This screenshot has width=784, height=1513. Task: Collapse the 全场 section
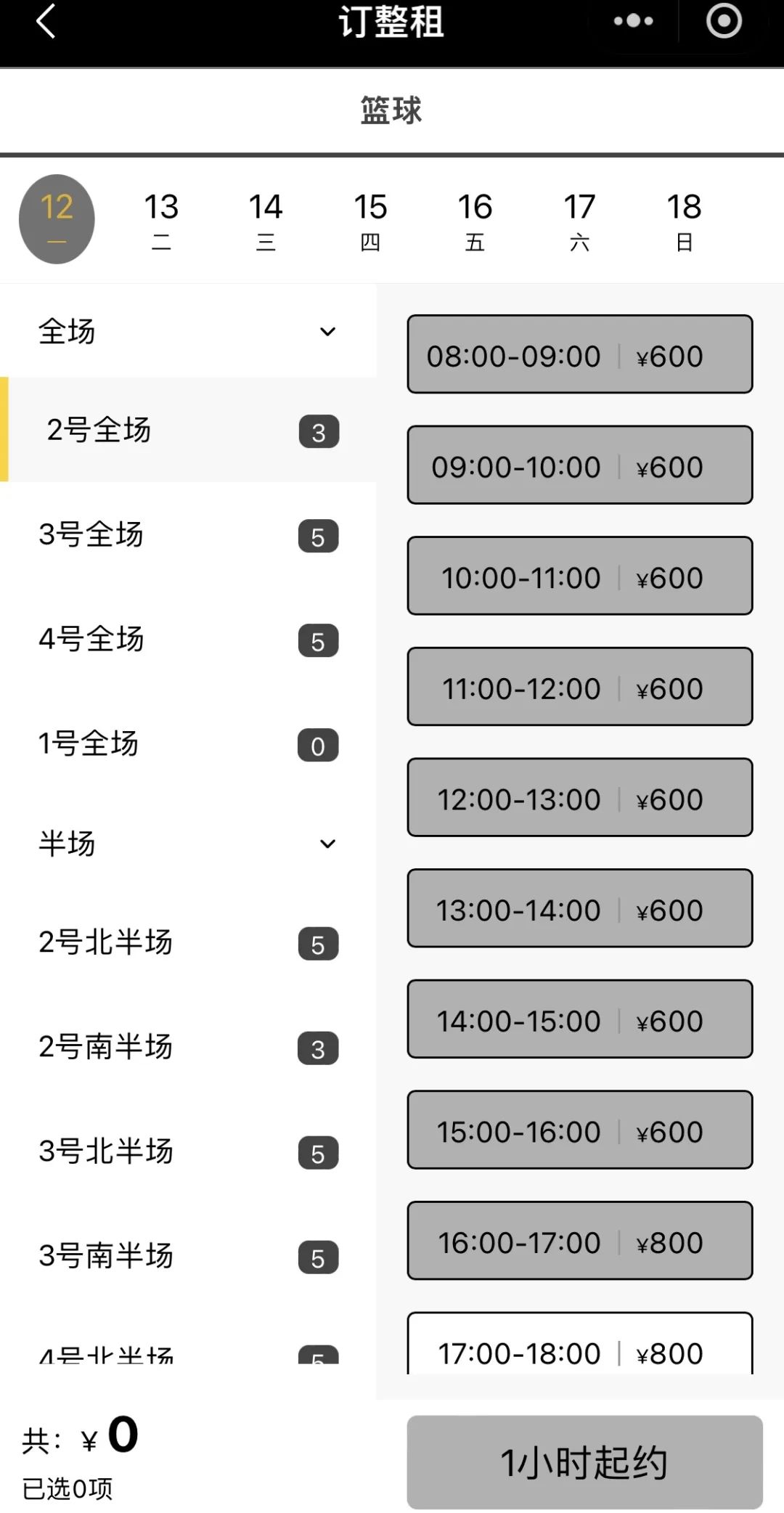pos(327,332)
